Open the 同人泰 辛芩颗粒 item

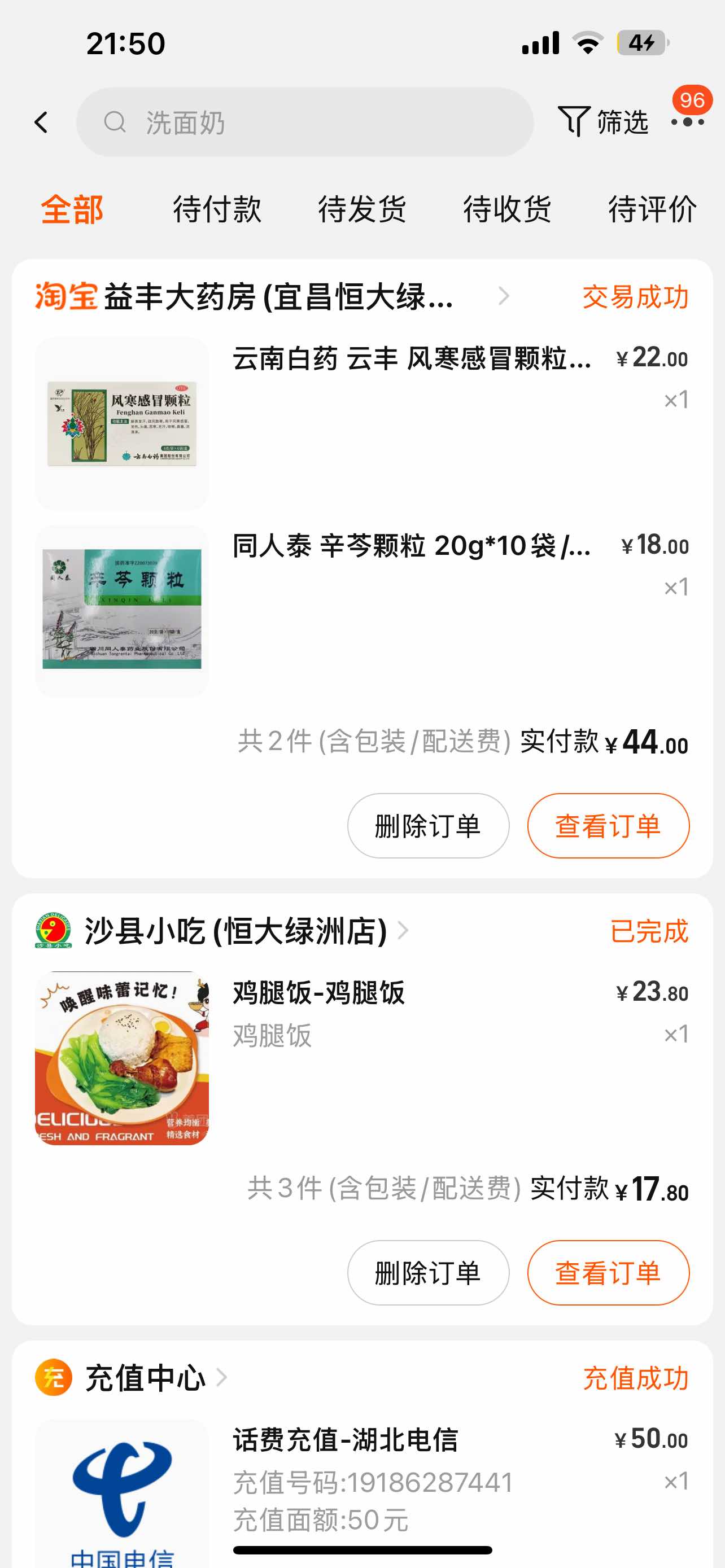412,546
